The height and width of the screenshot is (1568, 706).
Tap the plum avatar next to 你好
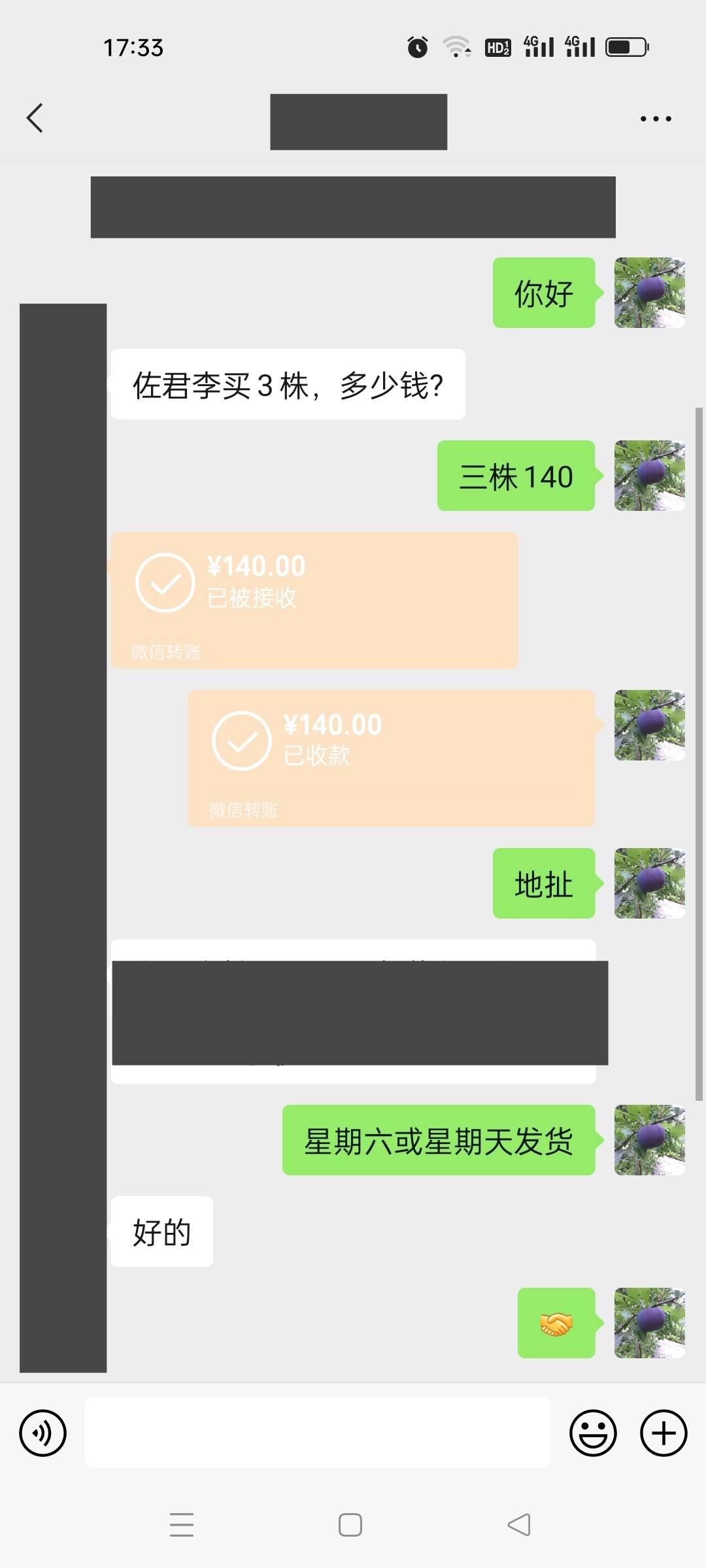pos(650,293)
